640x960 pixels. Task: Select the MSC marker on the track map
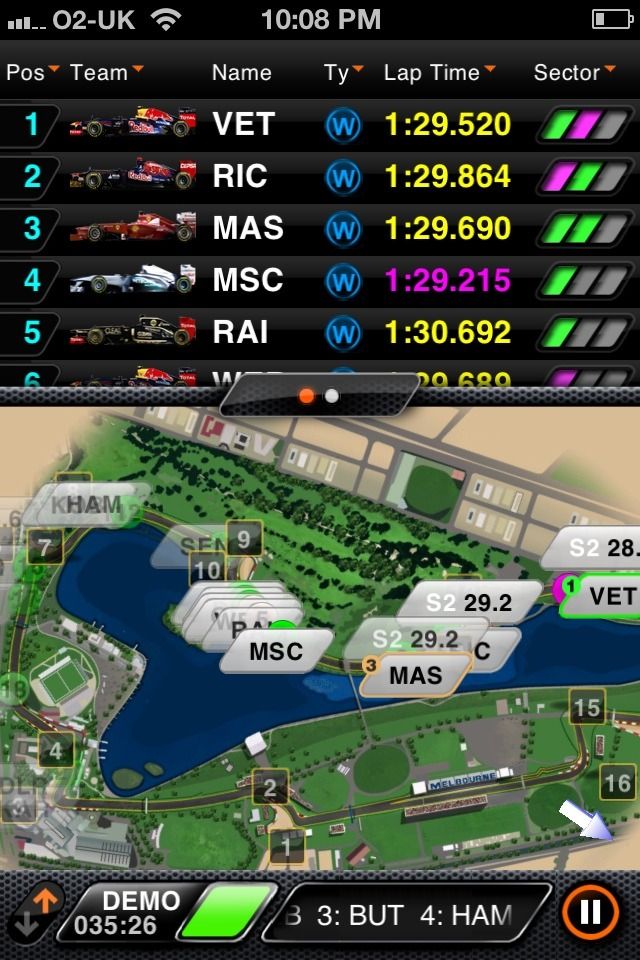click(x=276, y=652)
